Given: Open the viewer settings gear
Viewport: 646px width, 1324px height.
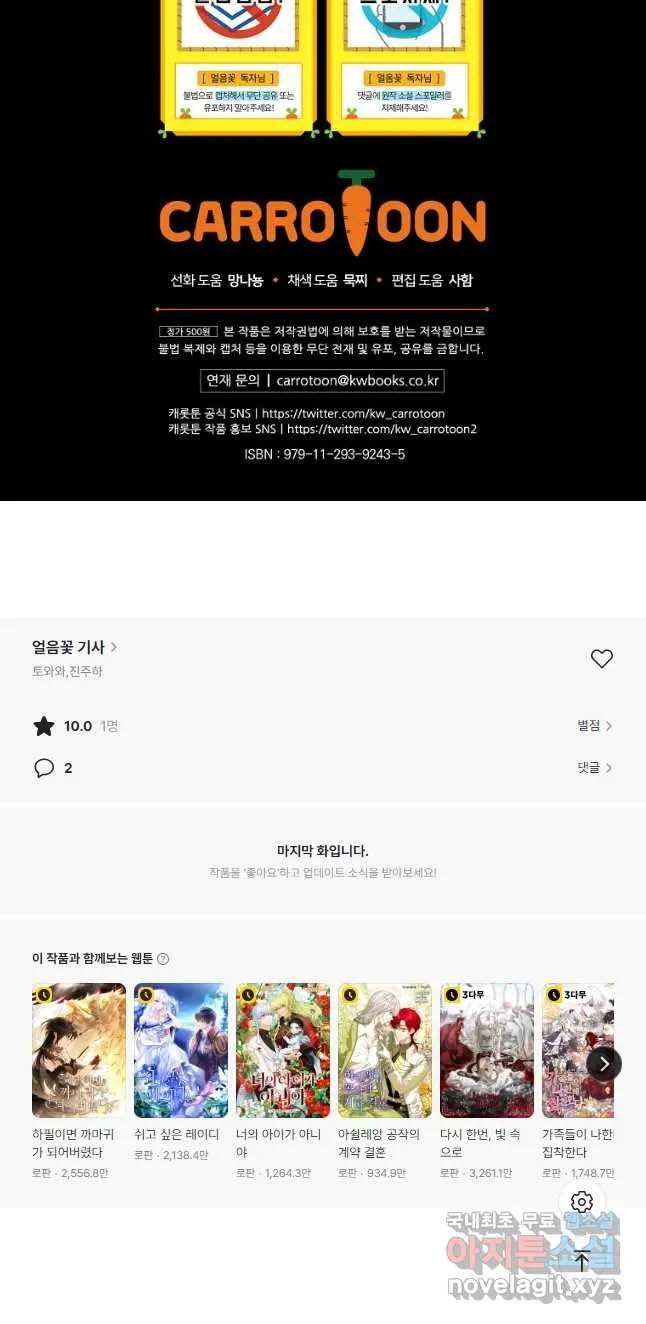Looking at the screenshot, I should (582, 1202).
